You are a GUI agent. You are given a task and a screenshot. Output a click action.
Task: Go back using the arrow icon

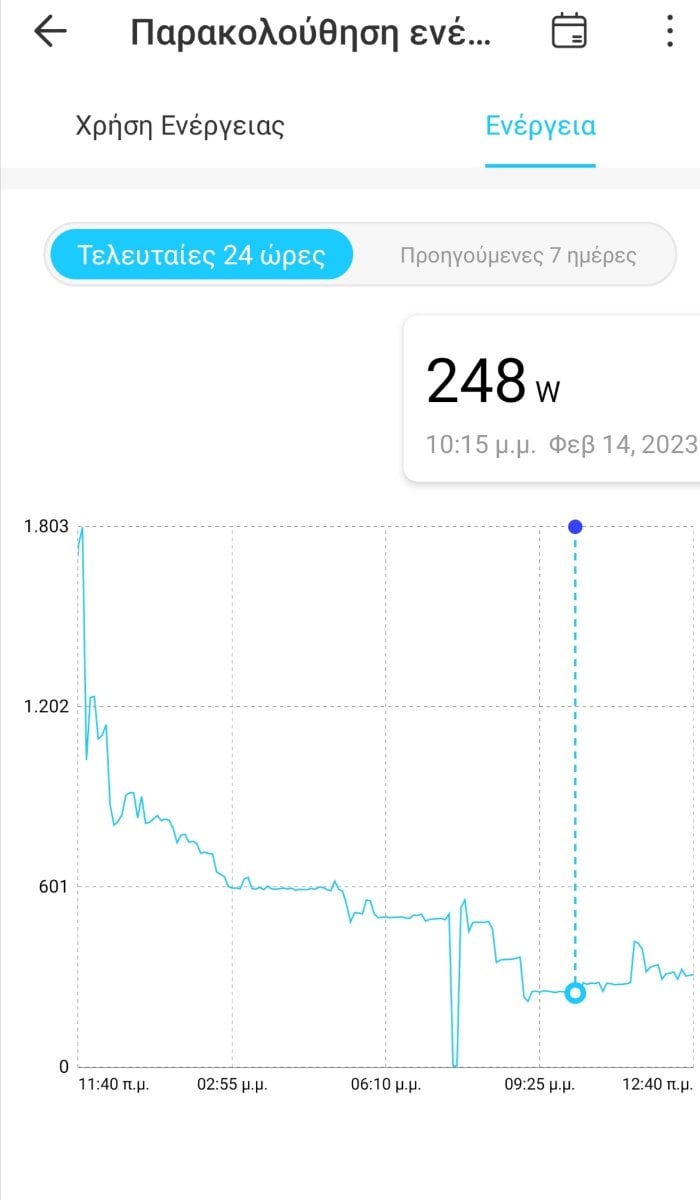click(x=50, y=32)
